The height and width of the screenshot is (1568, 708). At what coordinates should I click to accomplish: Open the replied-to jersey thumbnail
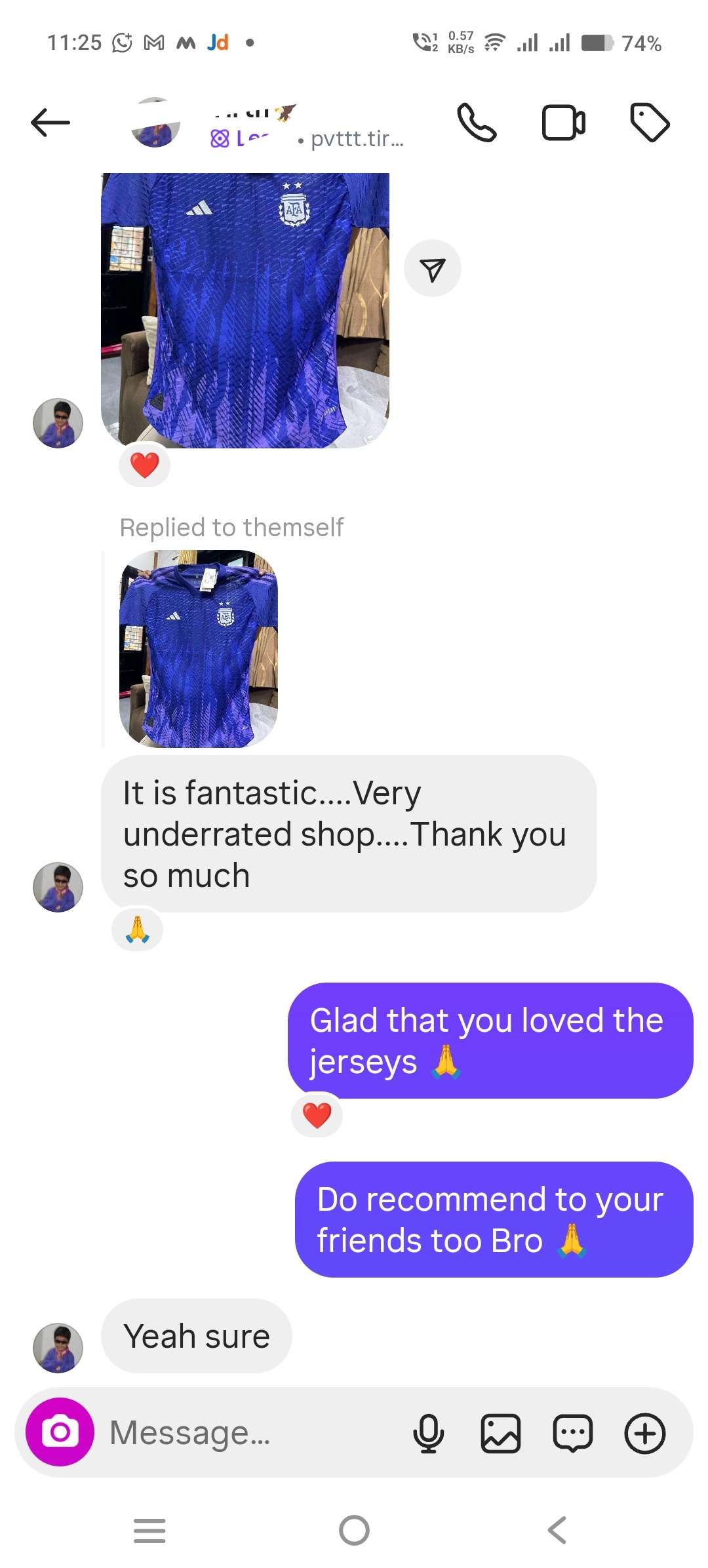(199, 649)
